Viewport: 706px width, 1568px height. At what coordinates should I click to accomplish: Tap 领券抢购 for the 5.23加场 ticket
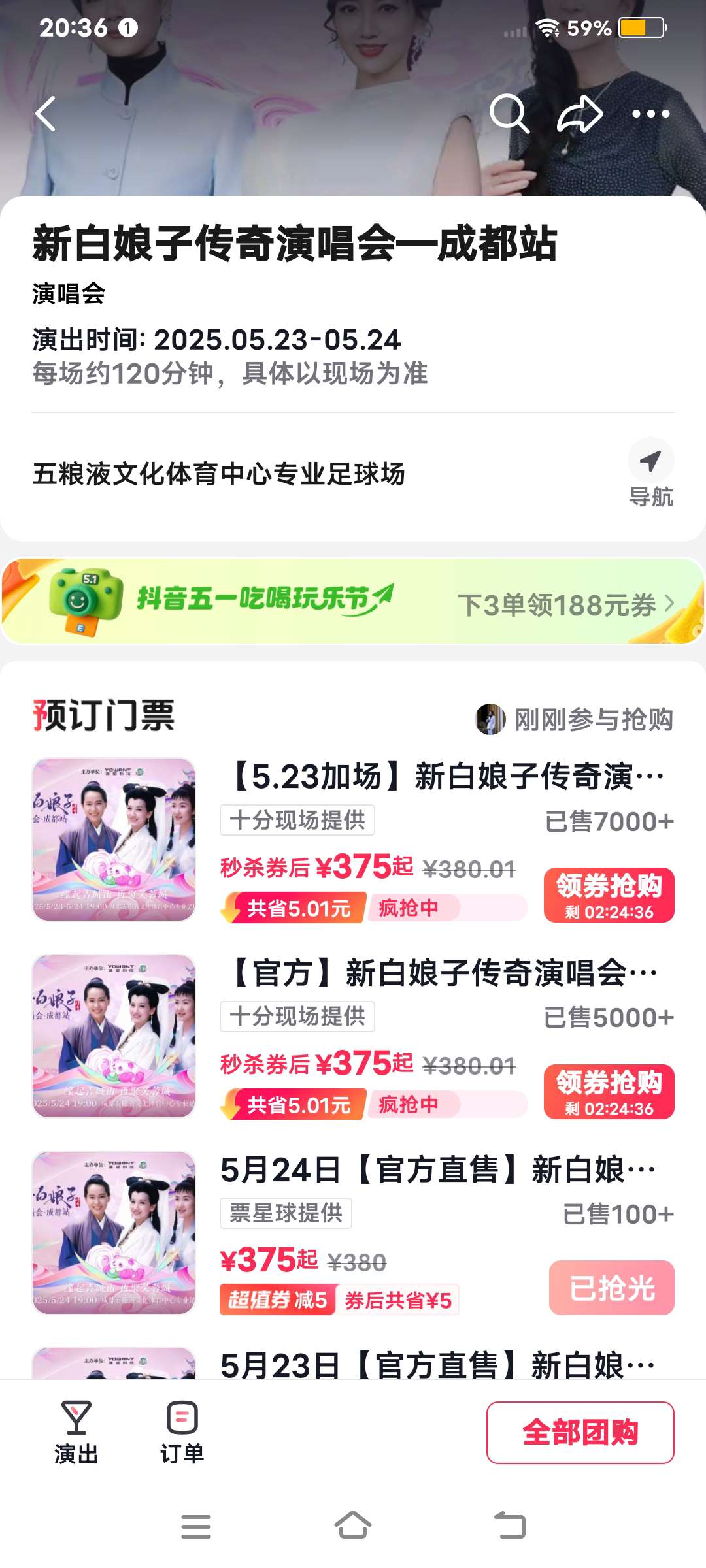click(x=609, y=895)
